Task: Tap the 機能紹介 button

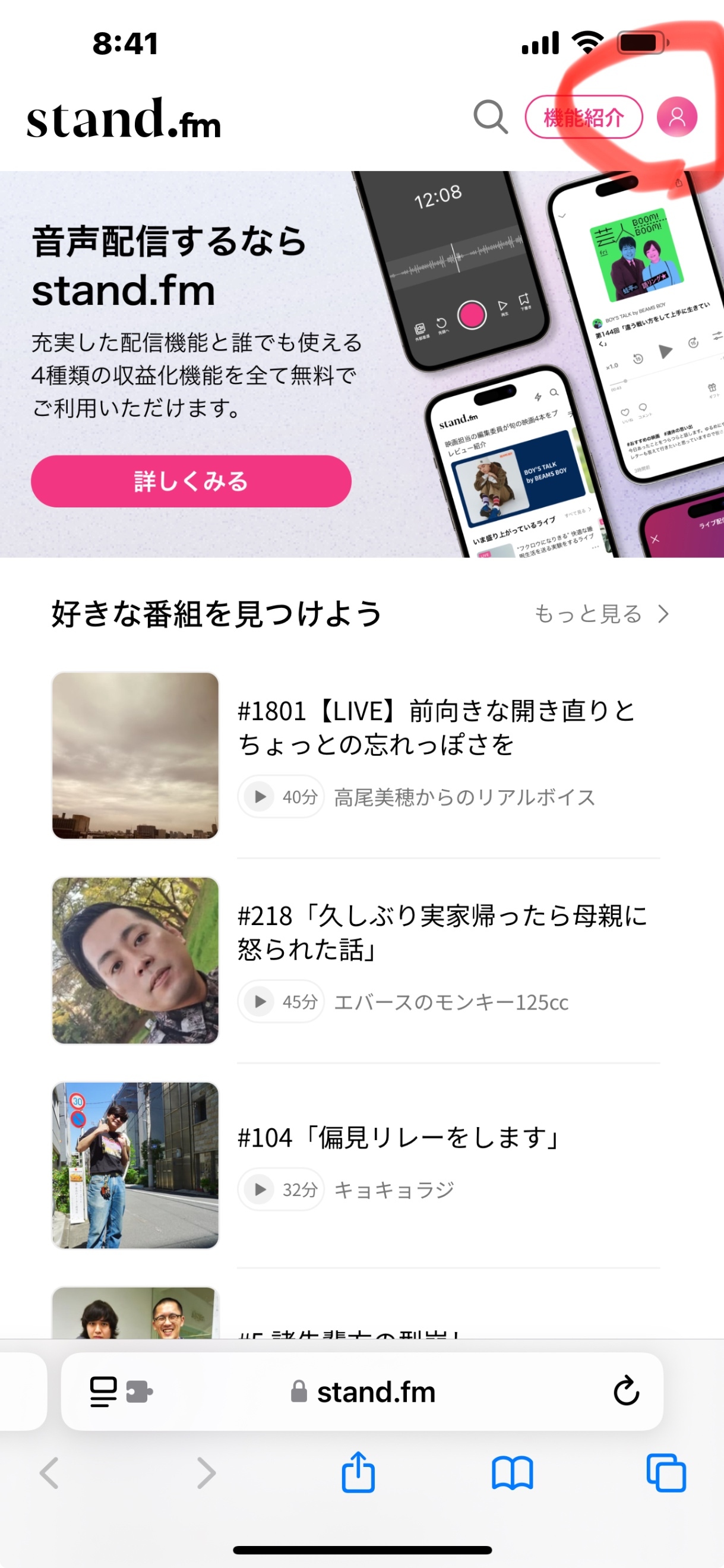Action: point(583,117)
